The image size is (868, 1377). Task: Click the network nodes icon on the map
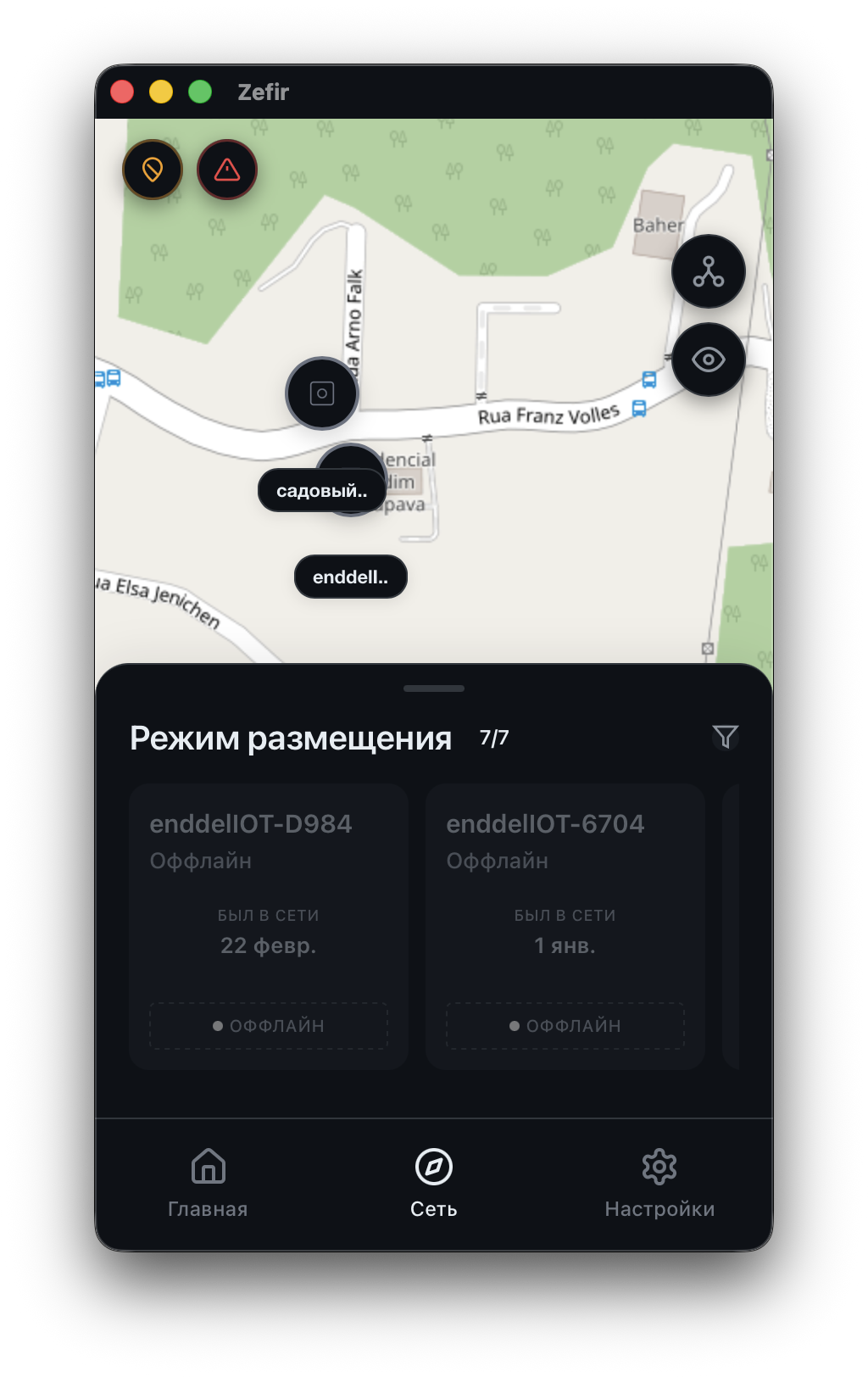pyautogui.click(x=709, y=272)
